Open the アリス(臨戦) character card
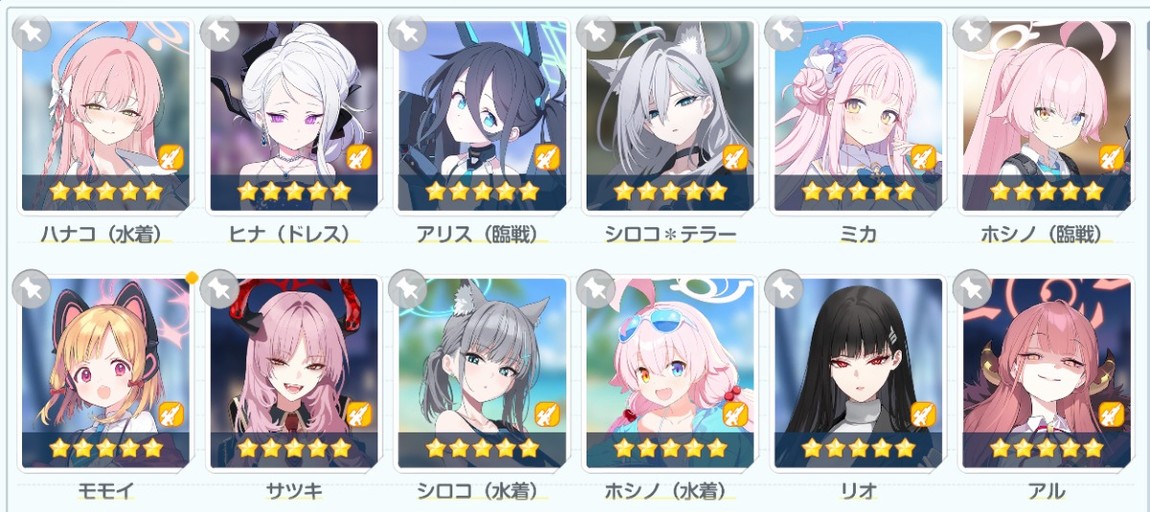Viewport: 1150px width, 512px height. click(481, 115)
